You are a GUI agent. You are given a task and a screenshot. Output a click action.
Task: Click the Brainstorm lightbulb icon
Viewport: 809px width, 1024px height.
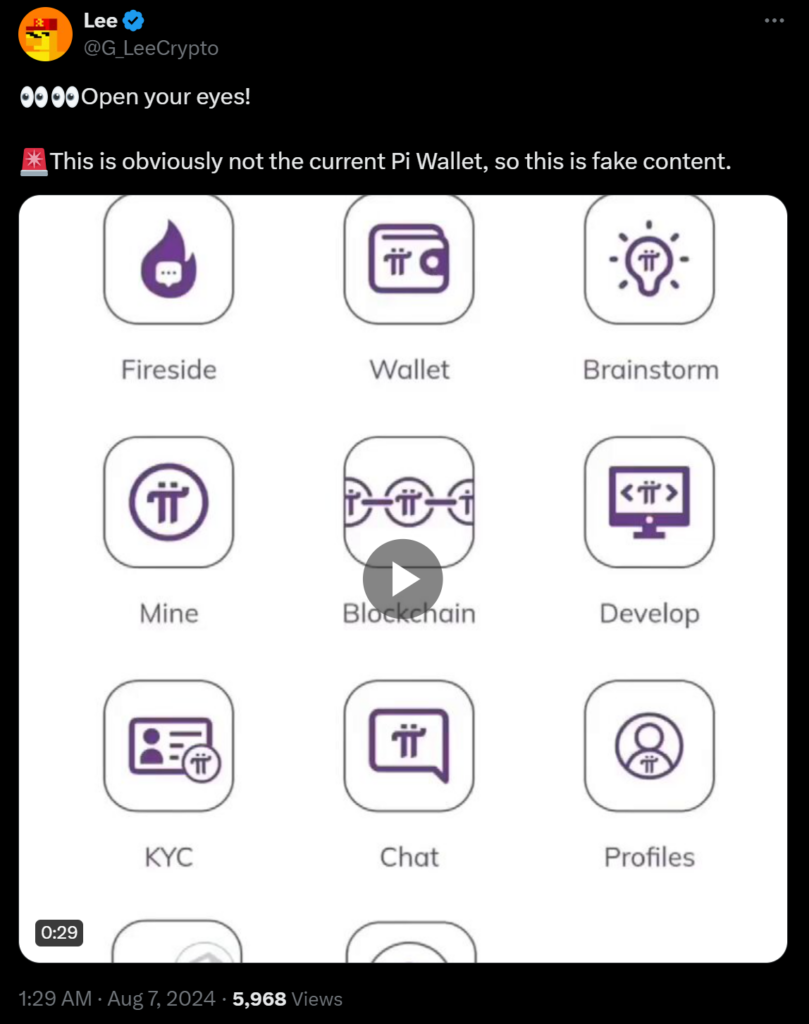[x=649, y=259]
